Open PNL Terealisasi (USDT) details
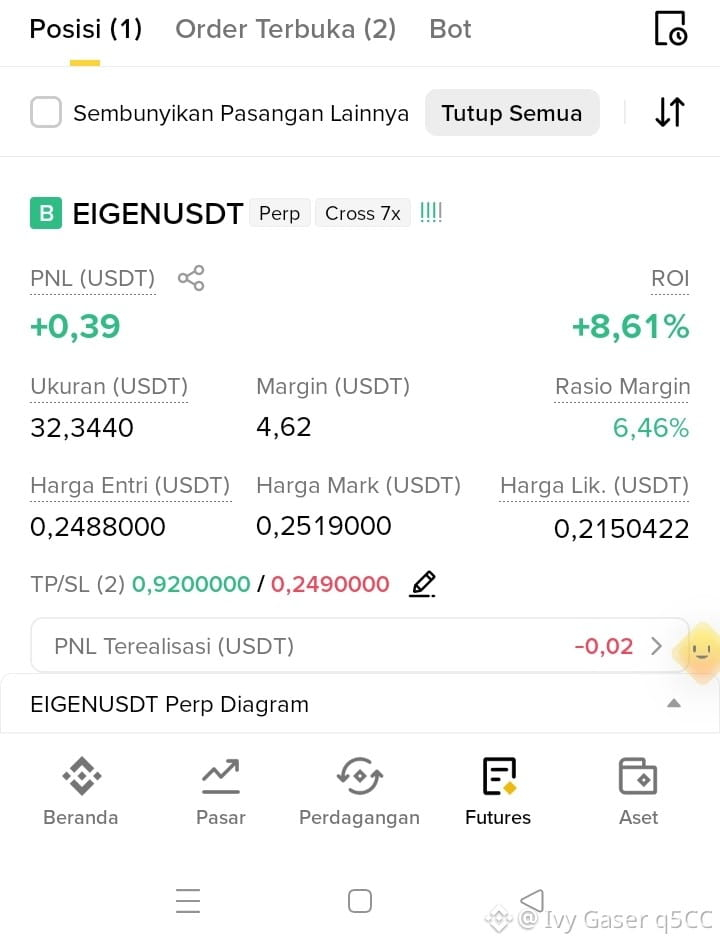 359,646
